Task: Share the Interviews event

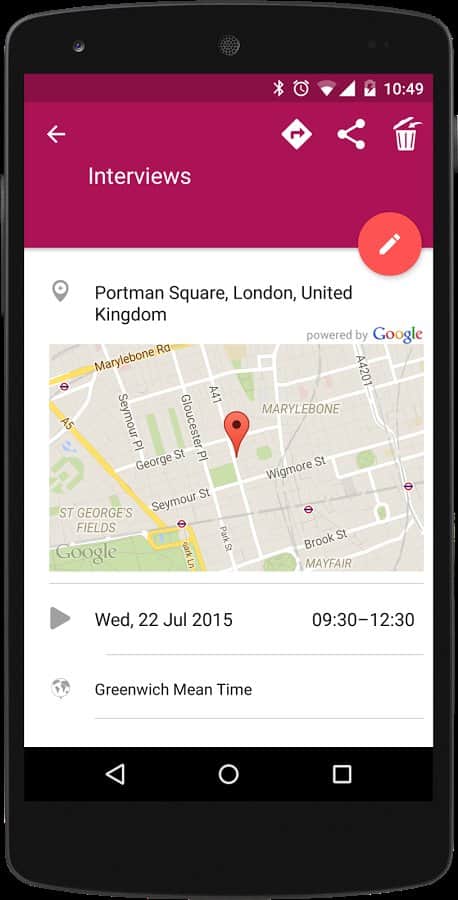Action: pos(351,134)
